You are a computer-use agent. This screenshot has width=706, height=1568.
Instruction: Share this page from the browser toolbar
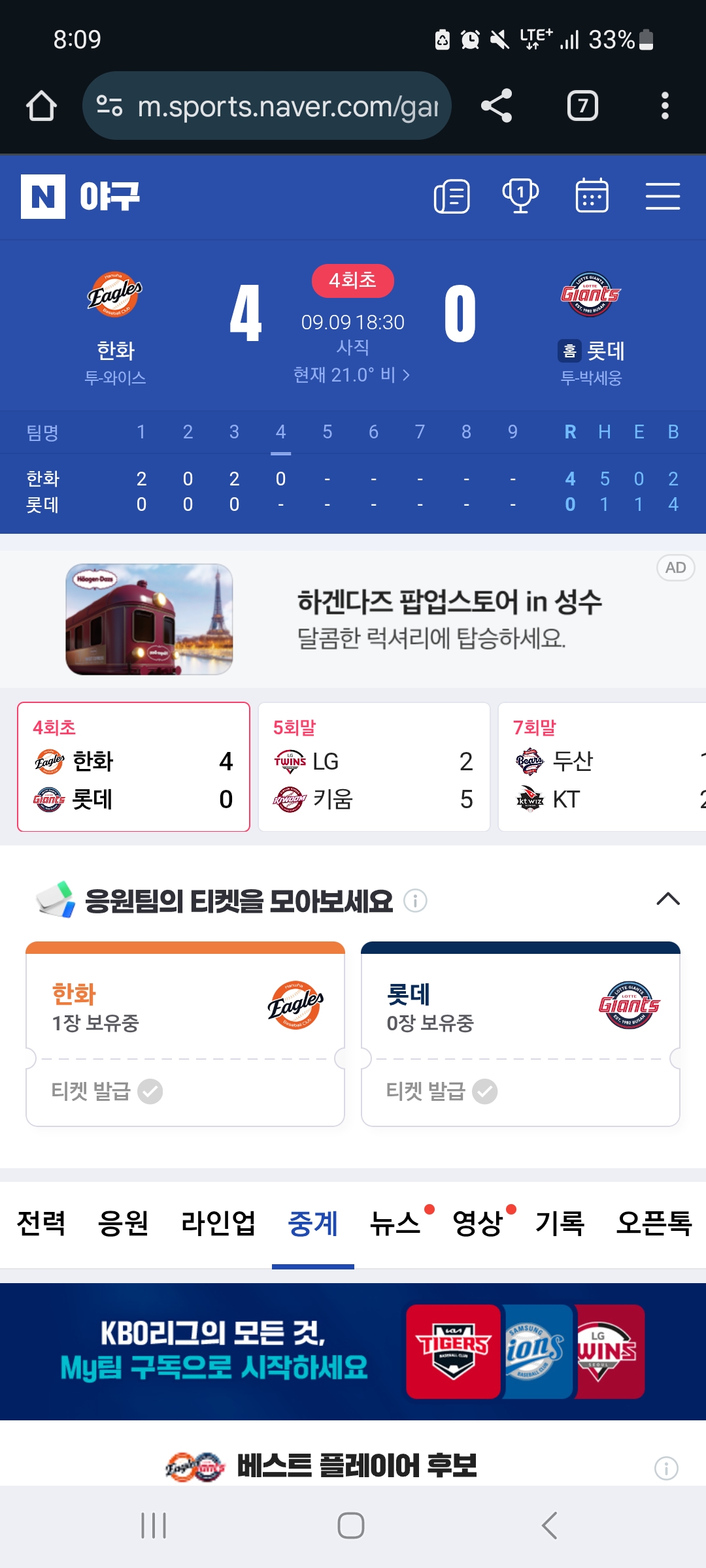point(496,106)
